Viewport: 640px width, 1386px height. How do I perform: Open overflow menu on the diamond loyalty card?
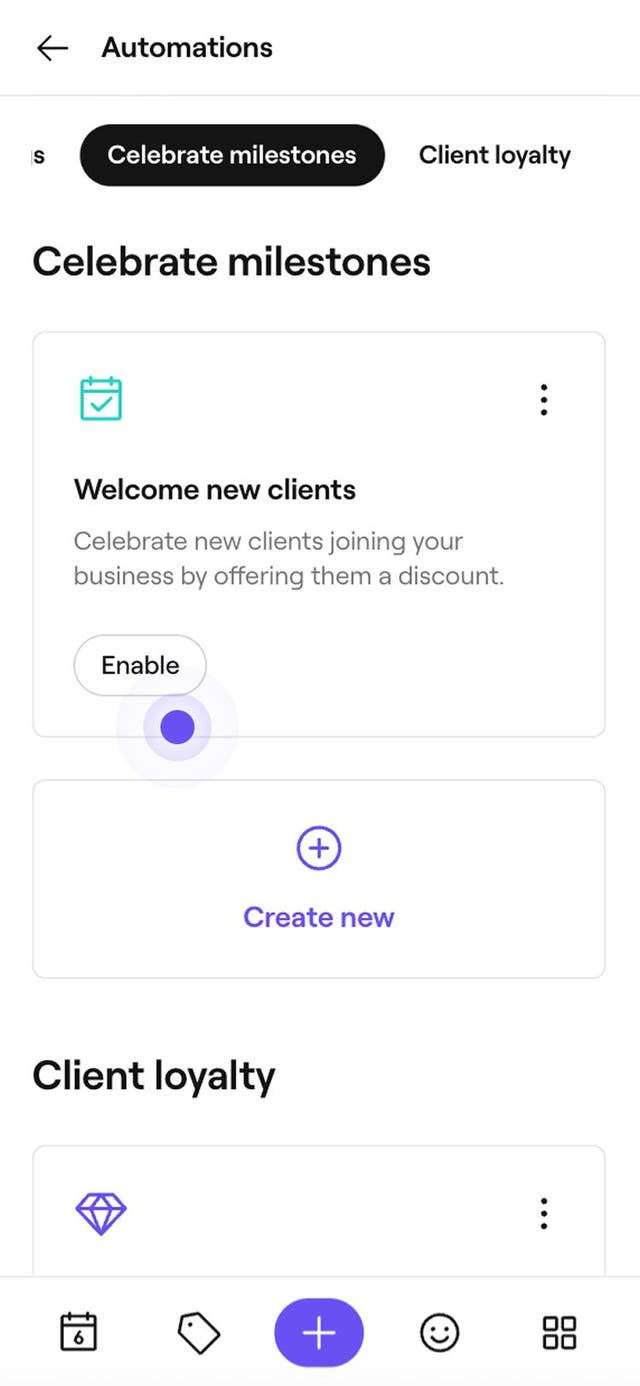pyautogui.click(x=544, y=1213)
